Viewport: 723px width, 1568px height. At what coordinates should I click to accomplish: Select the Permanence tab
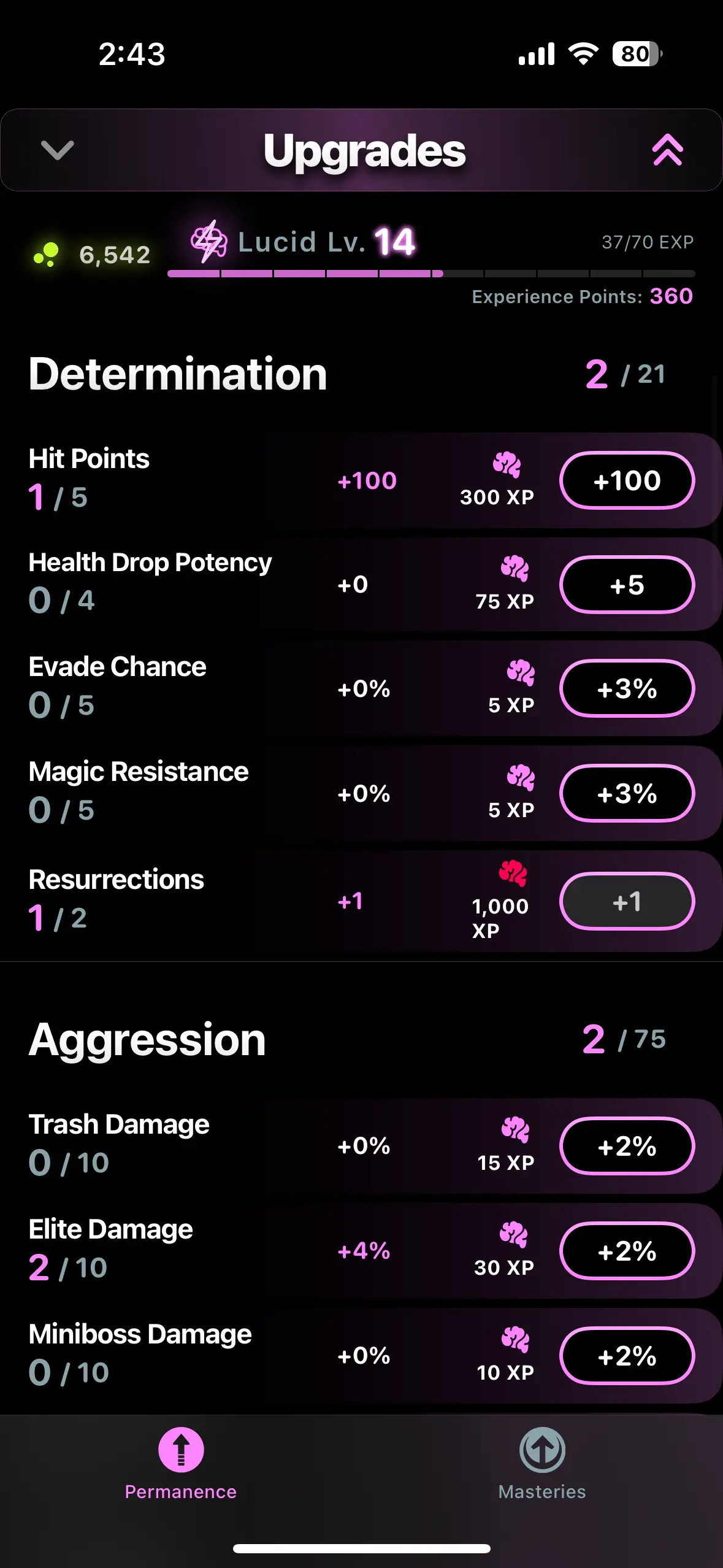tap(181, 1463)
